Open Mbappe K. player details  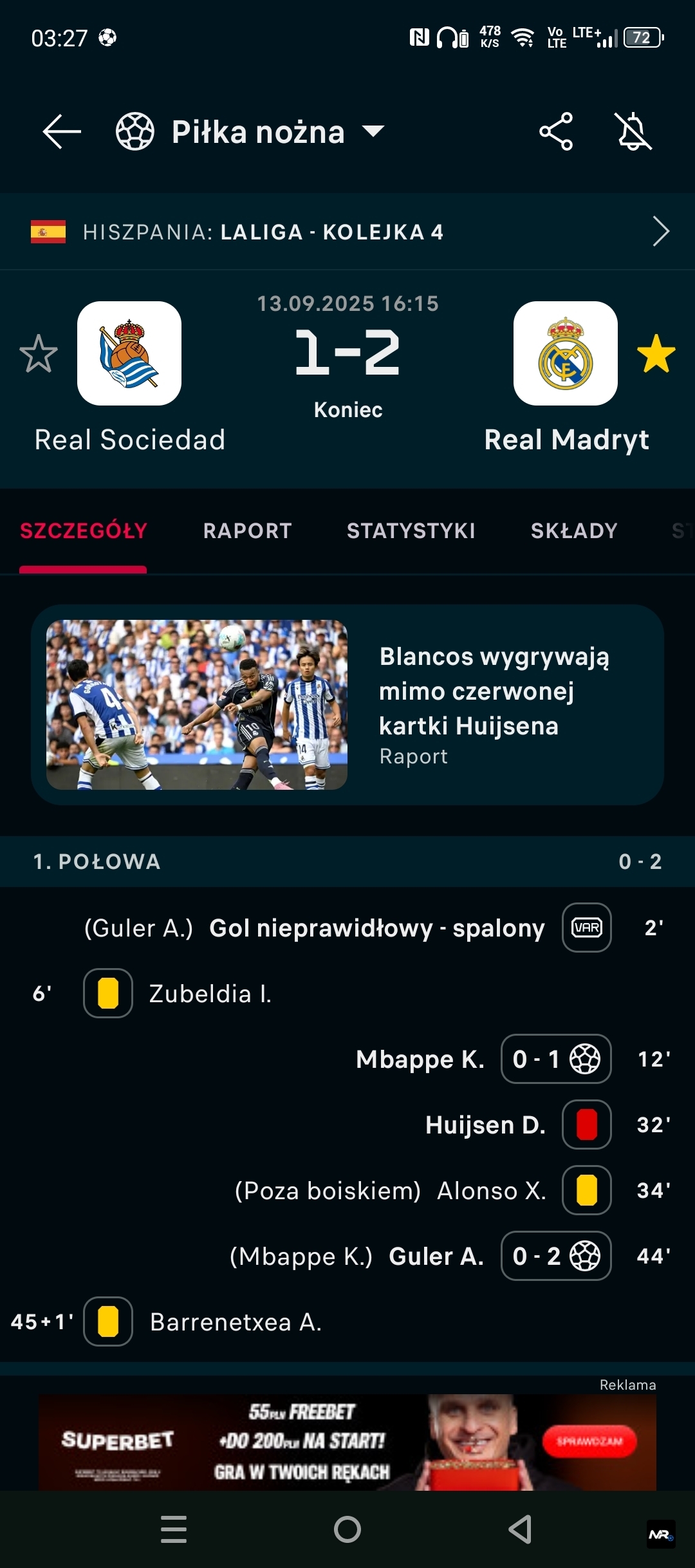click(420, 1059)
